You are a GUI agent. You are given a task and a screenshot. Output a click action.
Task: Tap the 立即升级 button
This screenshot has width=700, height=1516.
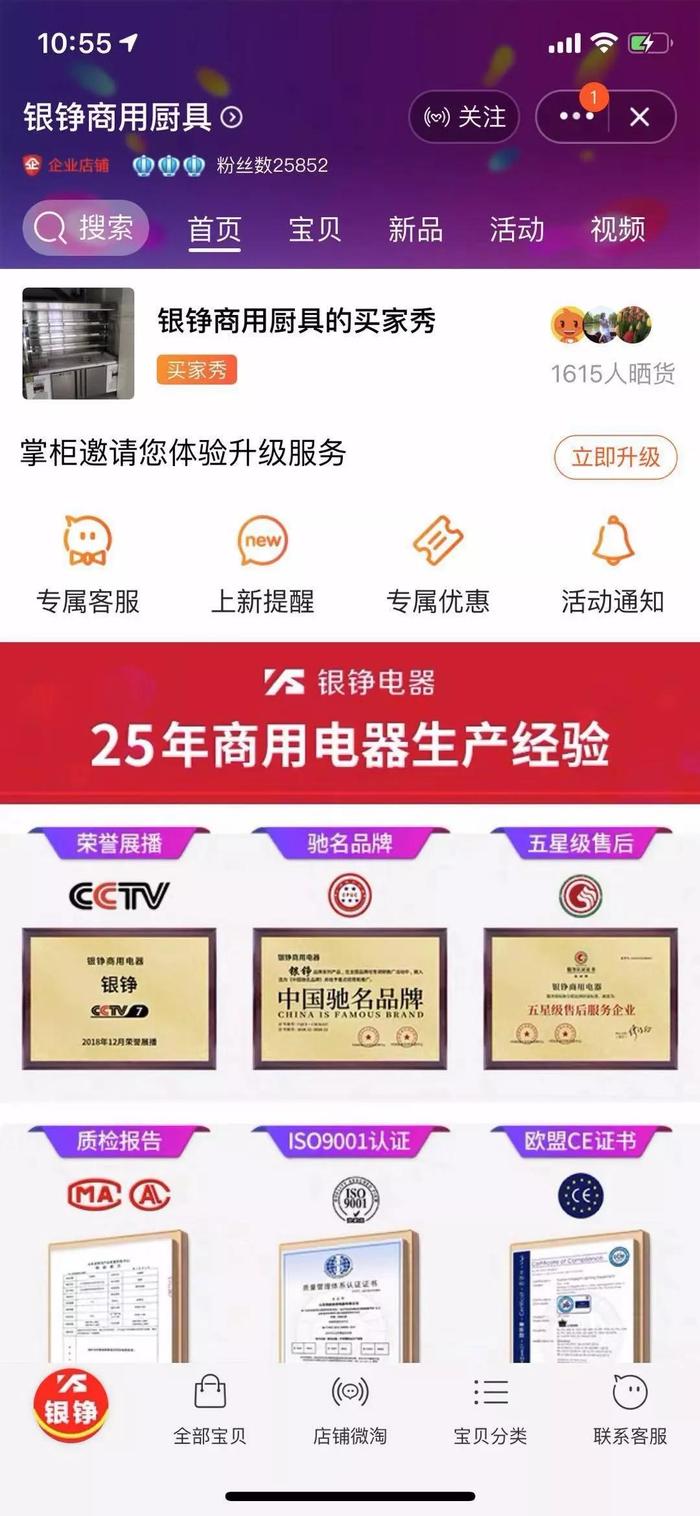coord(615,457)
